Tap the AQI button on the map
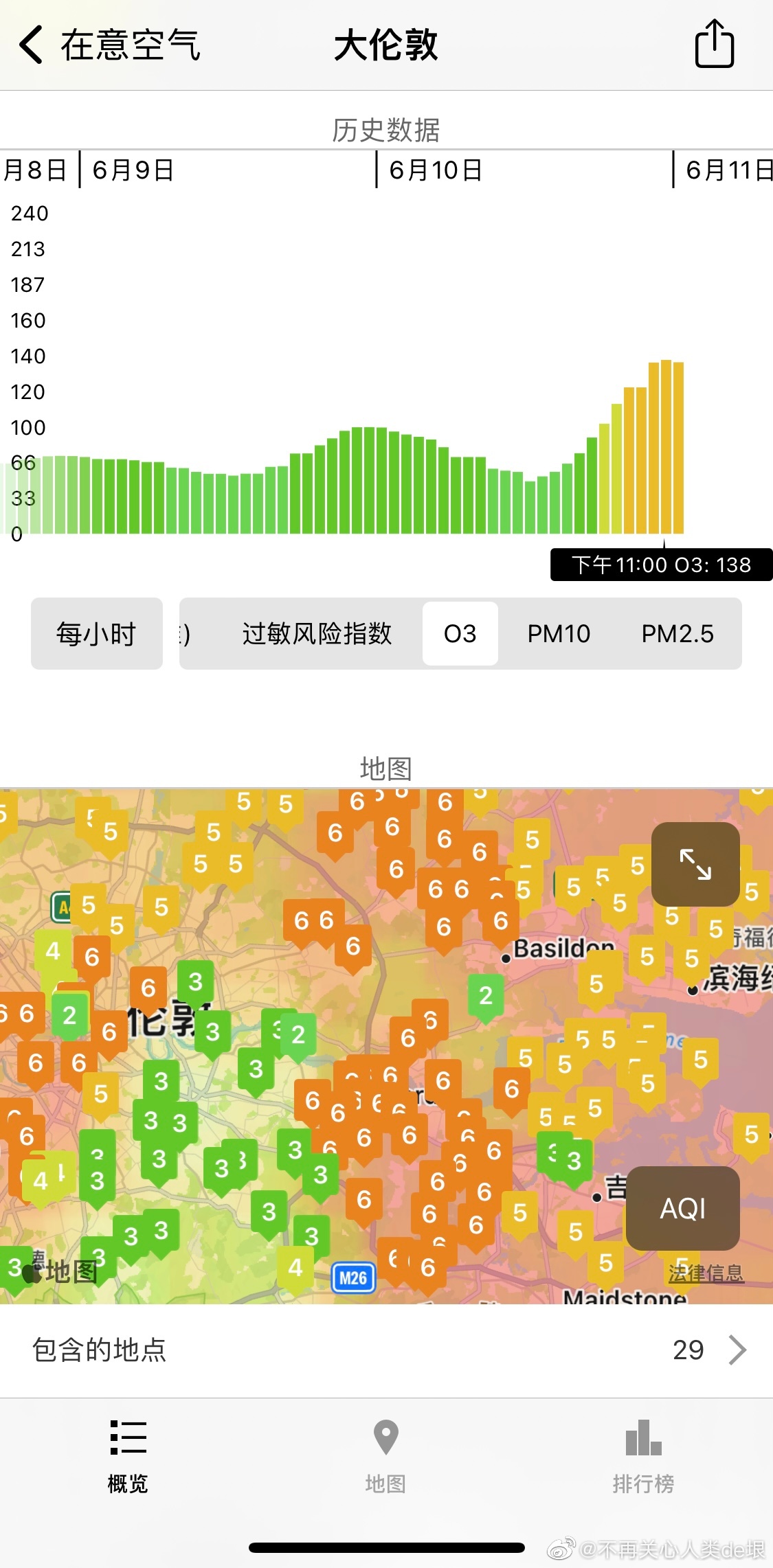Image resolution: width=773 pixels, height=1568 pixels. pos(682,1208)
